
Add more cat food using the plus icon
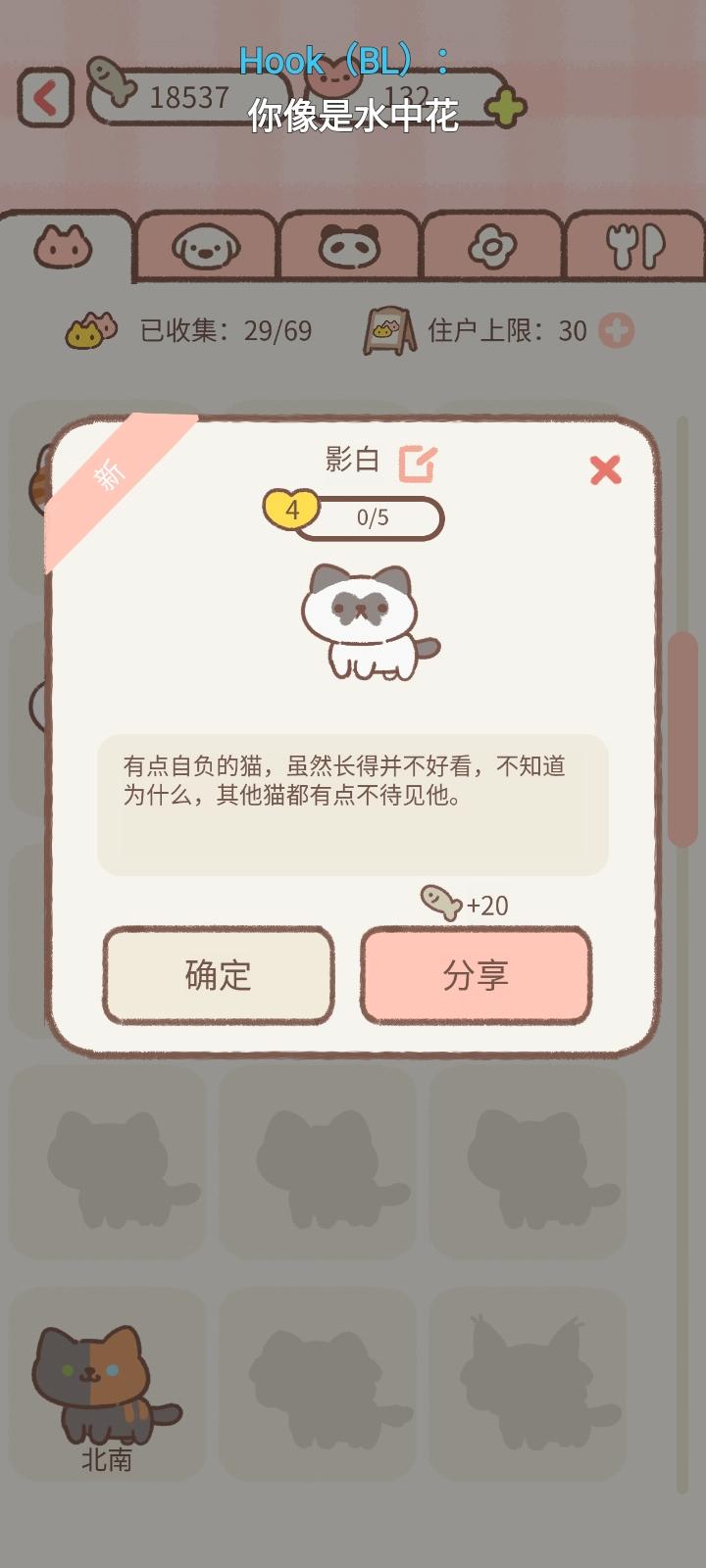(502, 105)
